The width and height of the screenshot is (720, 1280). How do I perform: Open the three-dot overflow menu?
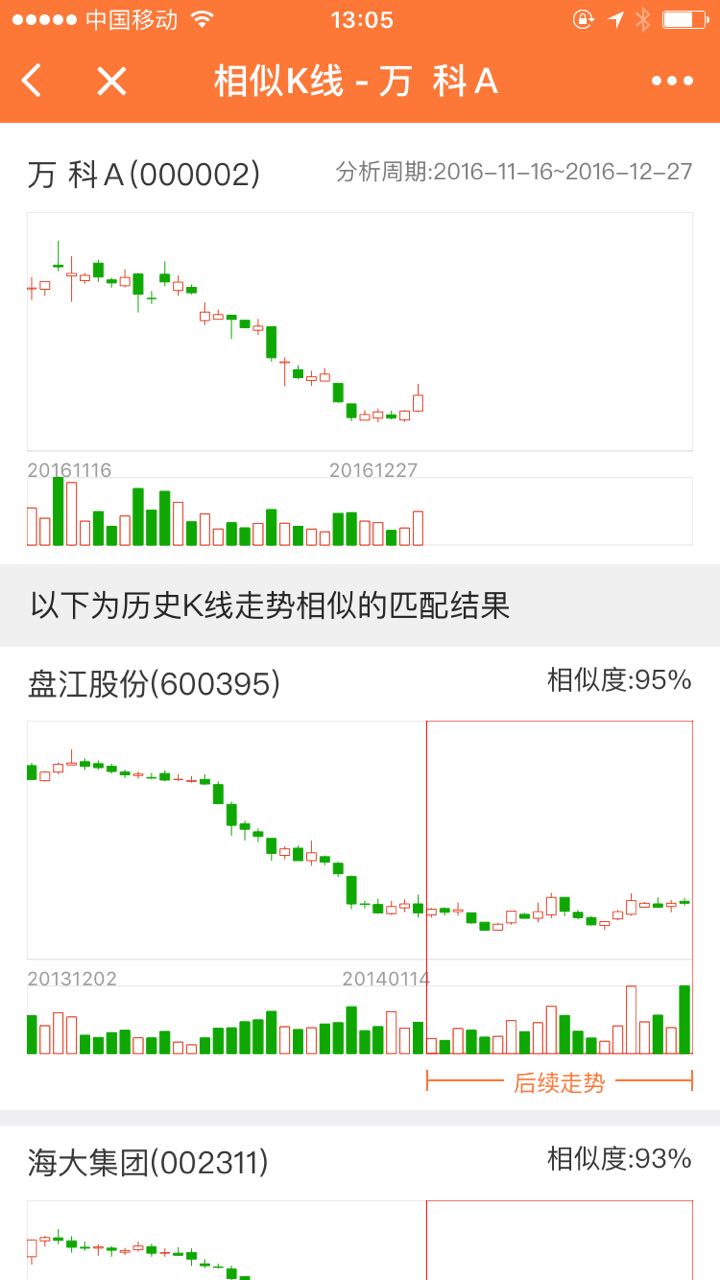click(x=672, y=81)
